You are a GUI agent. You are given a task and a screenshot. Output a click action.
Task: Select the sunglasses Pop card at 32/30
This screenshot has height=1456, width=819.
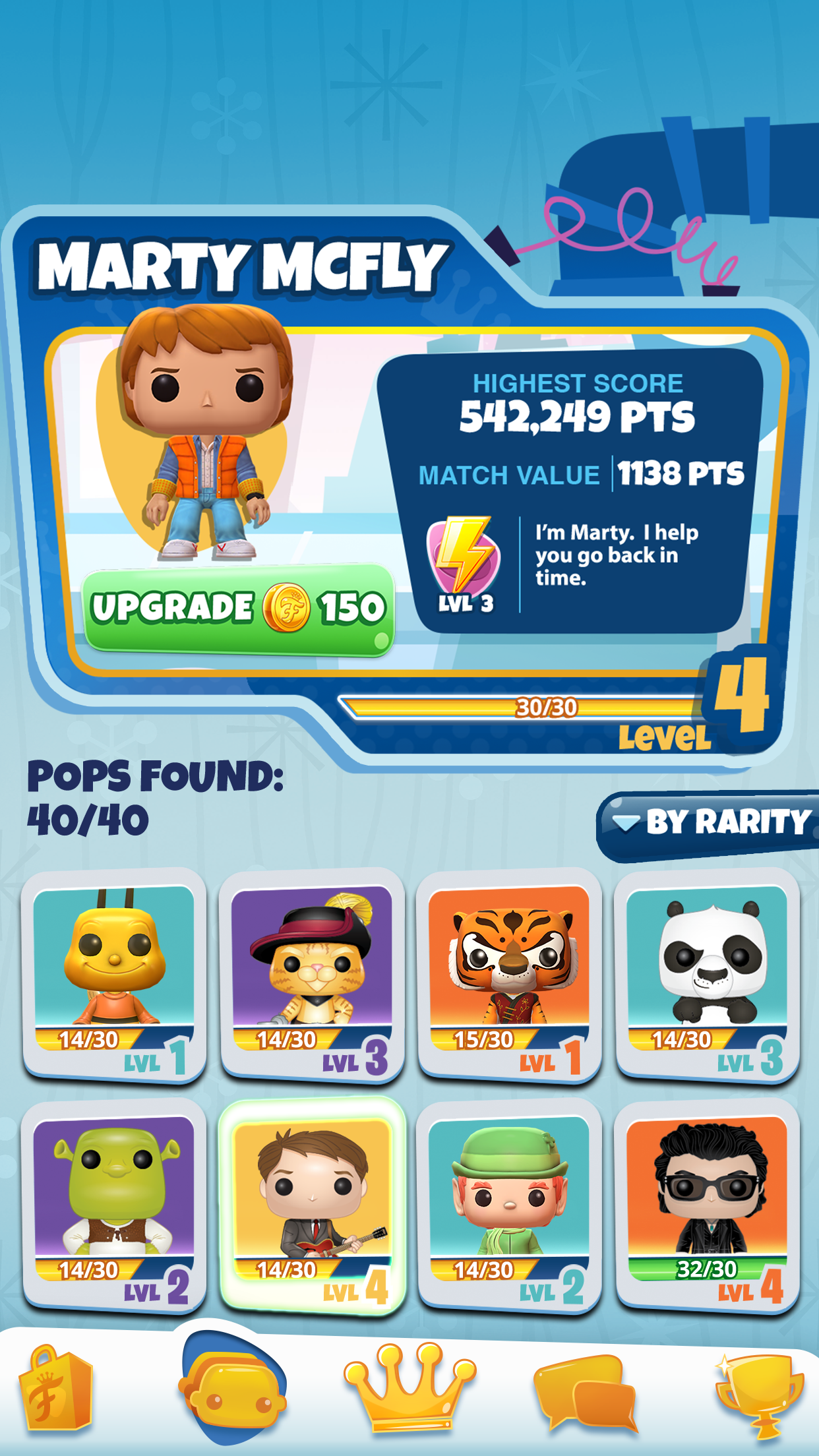[706, 1204]
